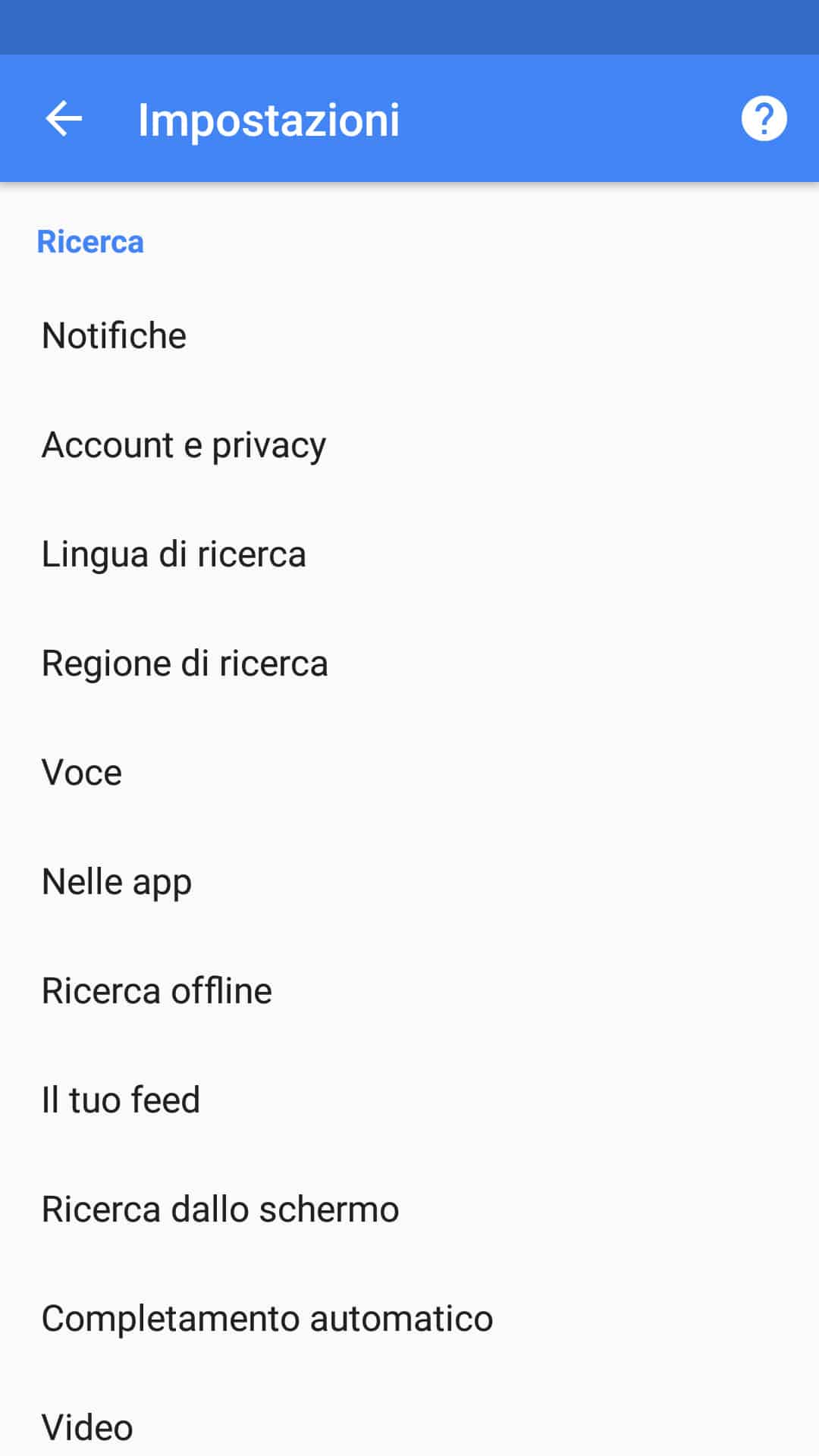Open Video settings

pyautogui.click(x=87, y=1427)
